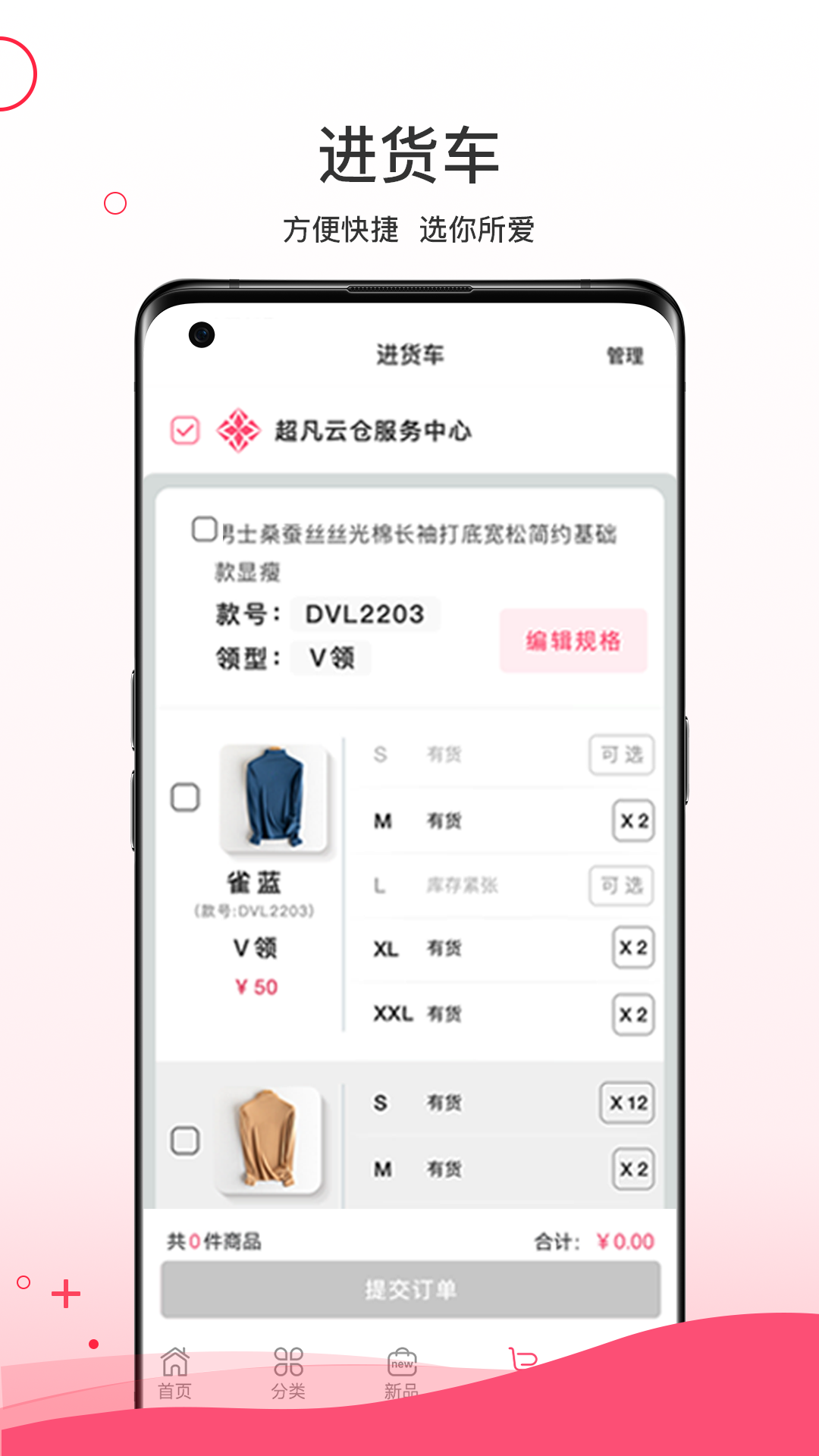Tap the X12 quantity badge for size S
The height and width of the screenshot is (1456, 819).
(x=626, y=1103)
